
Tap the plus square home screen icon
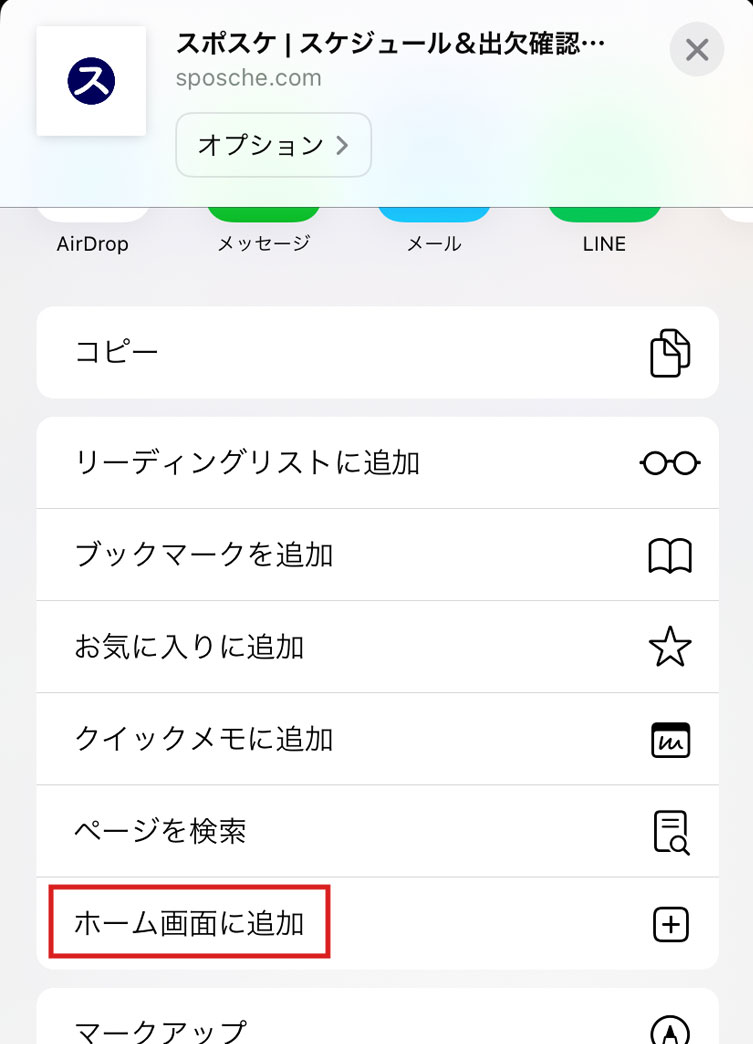coord(670,924)
